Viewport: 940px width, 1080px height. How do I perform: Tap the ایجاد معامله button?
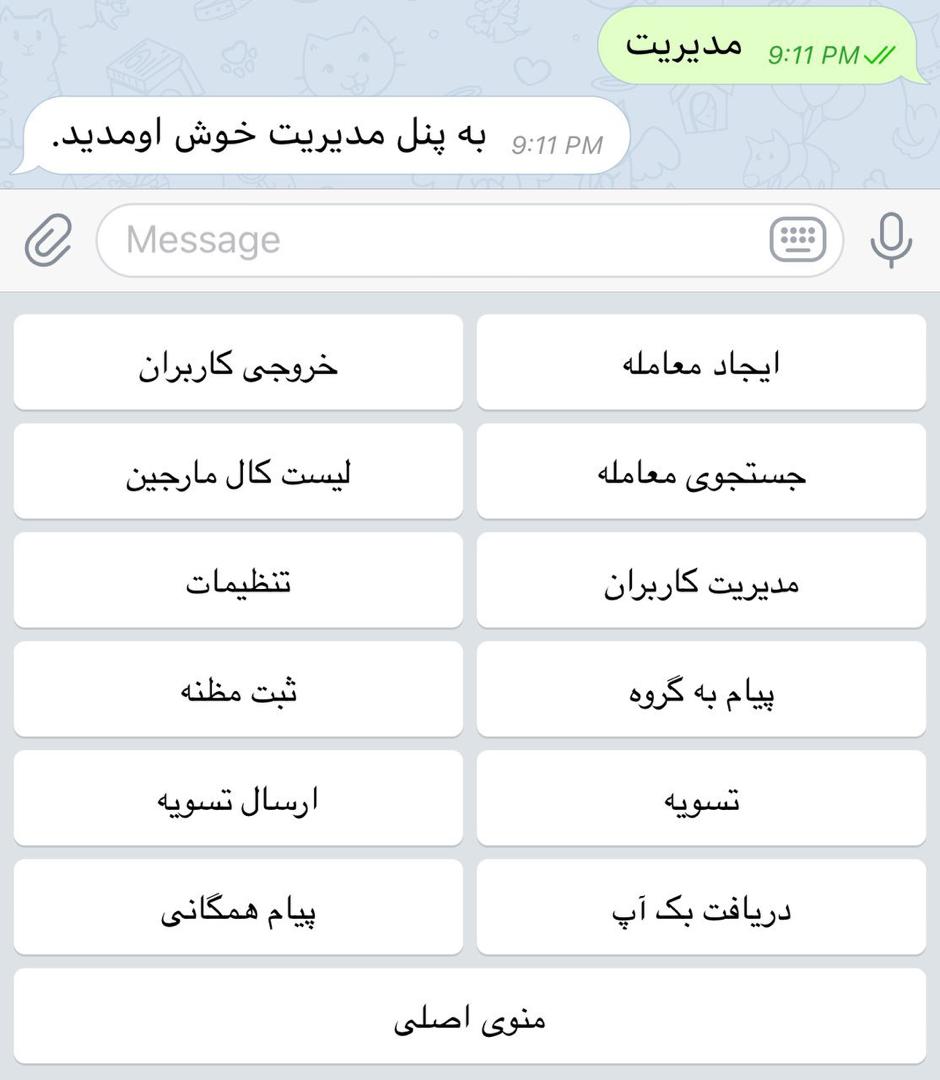click(x=701, y=363)
